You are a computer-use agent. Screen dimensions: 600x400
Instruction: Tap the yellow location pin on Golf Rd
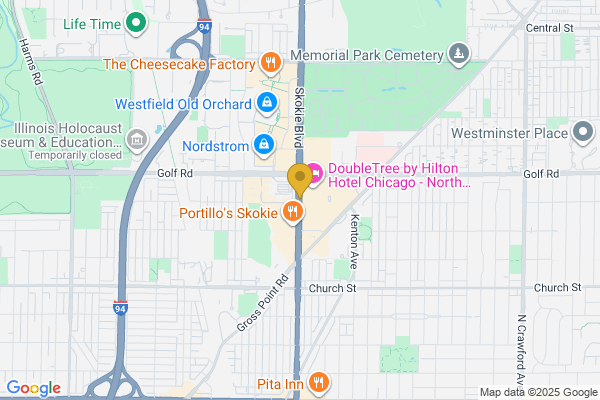299,182
